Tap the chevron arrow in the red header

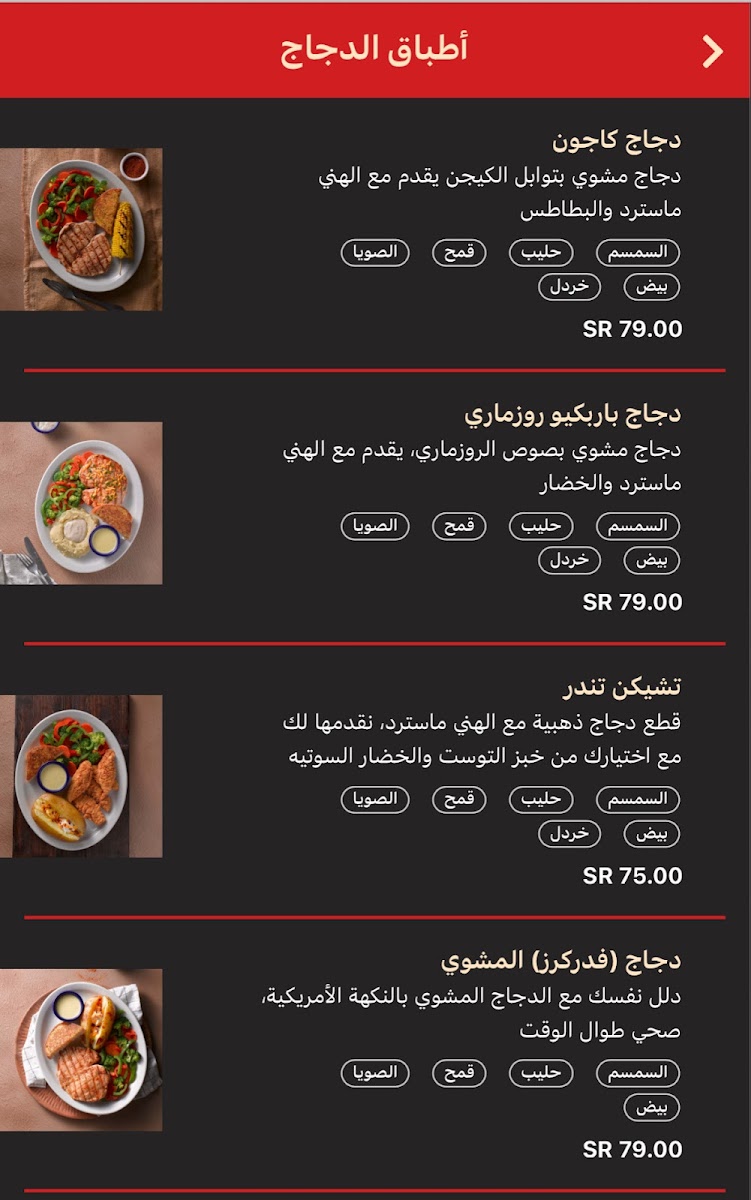(711, 50)
